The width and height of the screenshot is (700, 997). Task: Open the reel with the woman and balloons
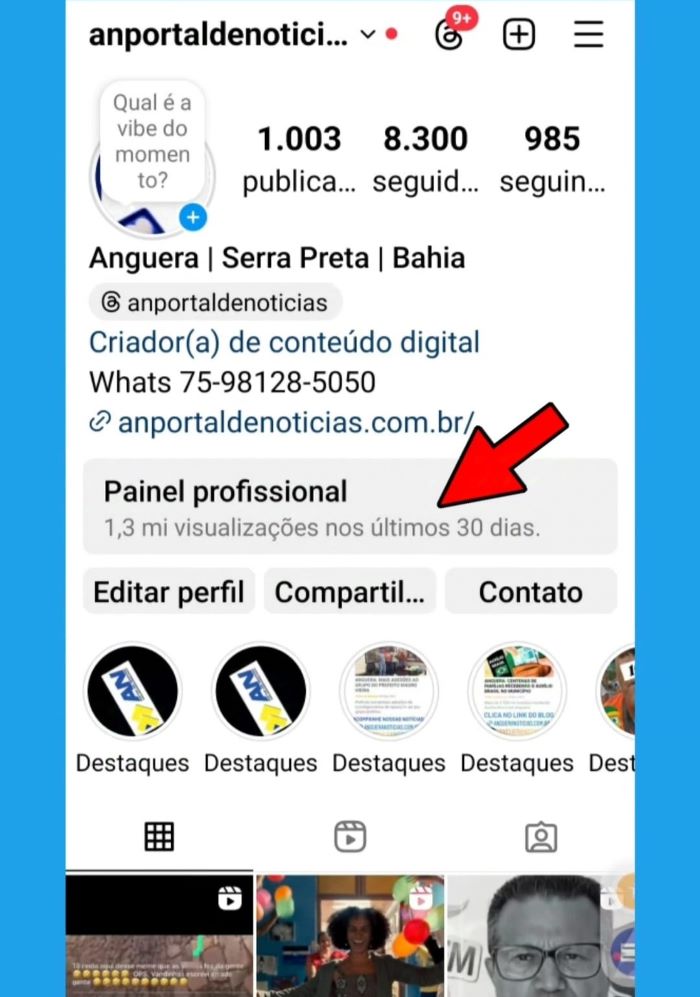point(350,935)
